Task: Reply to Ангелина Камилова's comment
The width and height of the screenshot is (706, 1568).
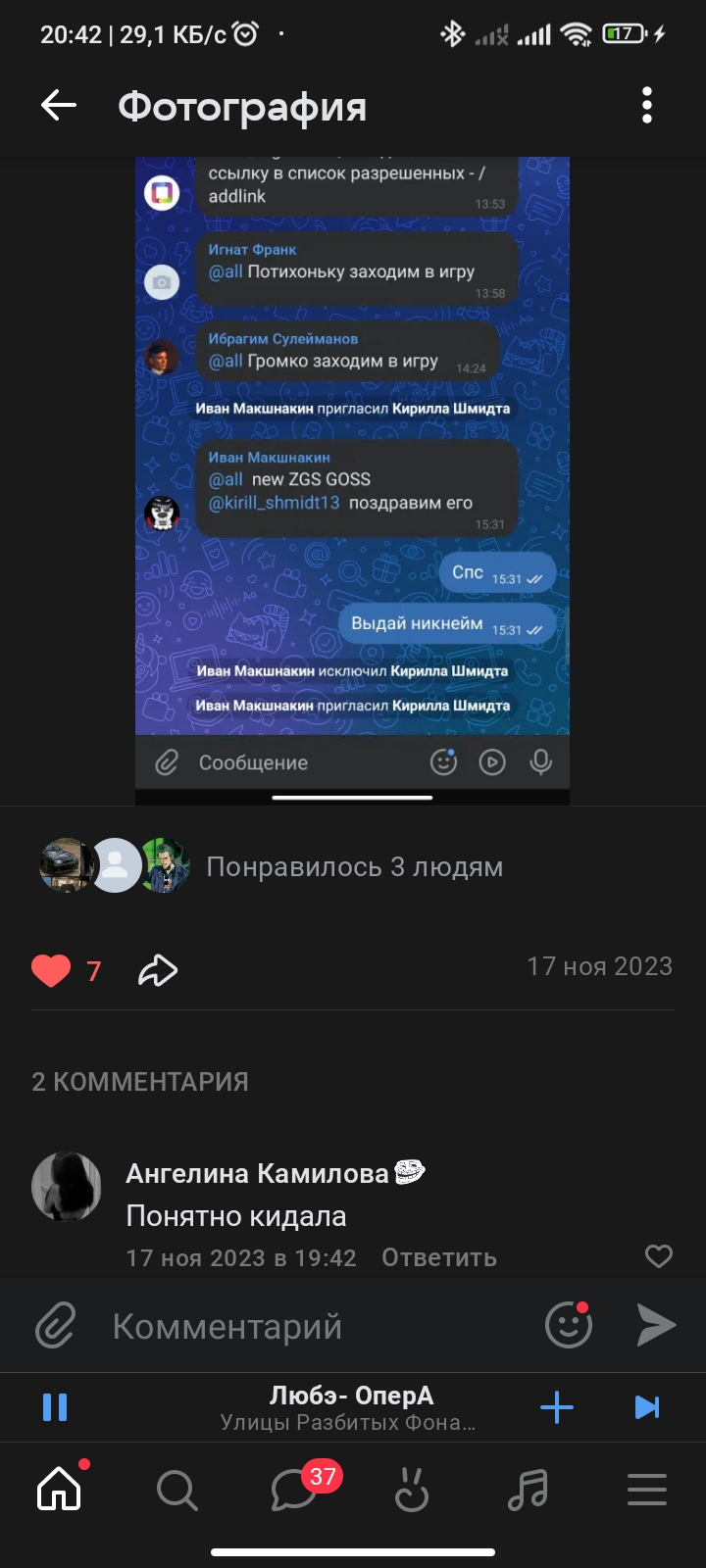Action: (x=438, y=1257)
